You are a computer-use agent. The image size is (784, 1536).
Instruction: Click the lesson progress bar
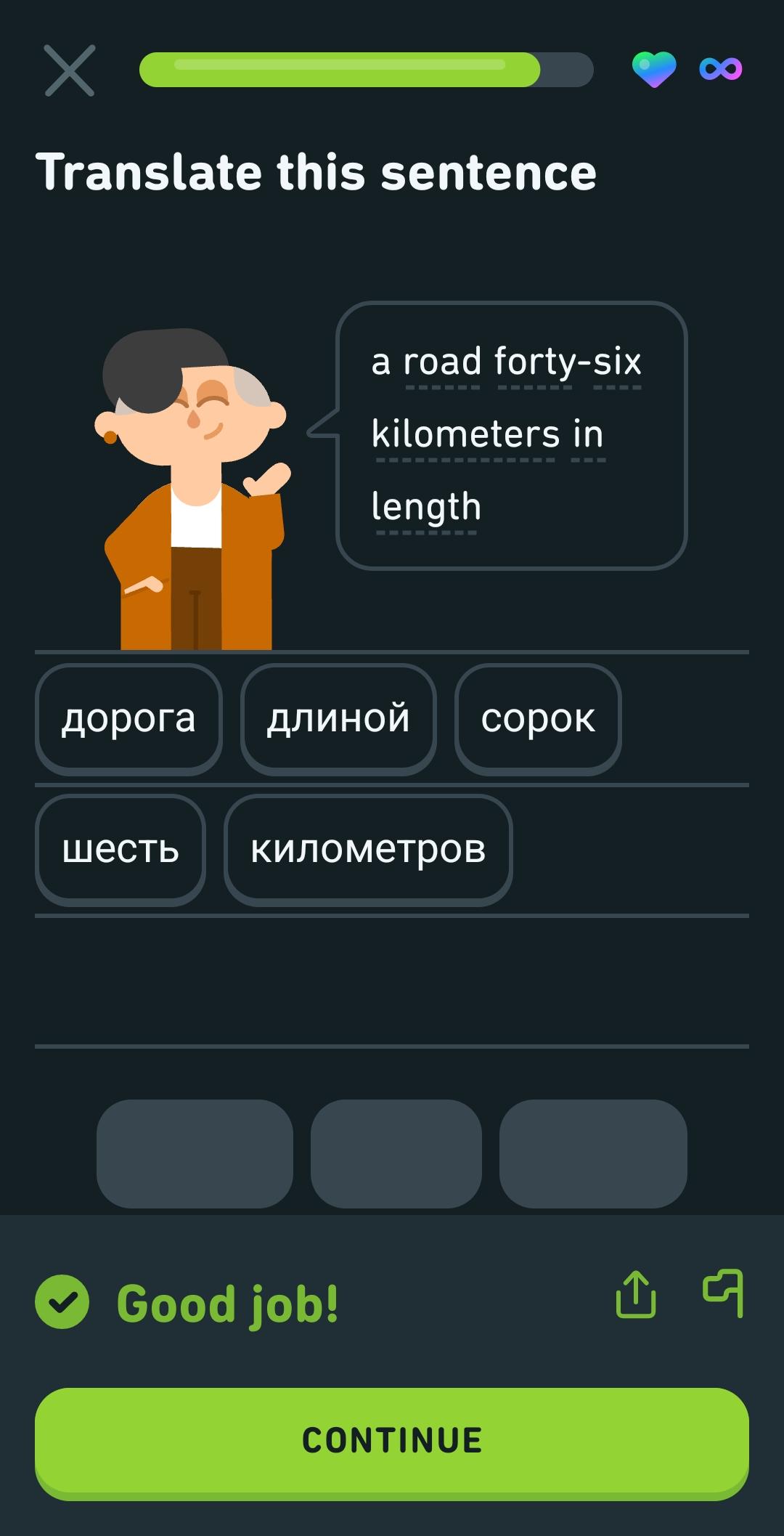(x=367, y=70)
